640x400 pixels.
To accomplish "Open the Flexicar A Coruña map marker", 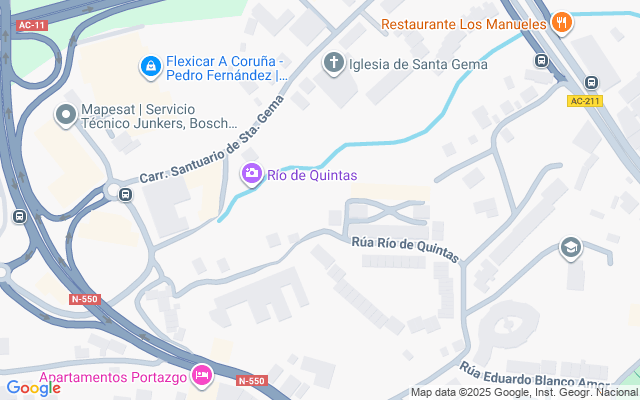I will coord(150,66).
